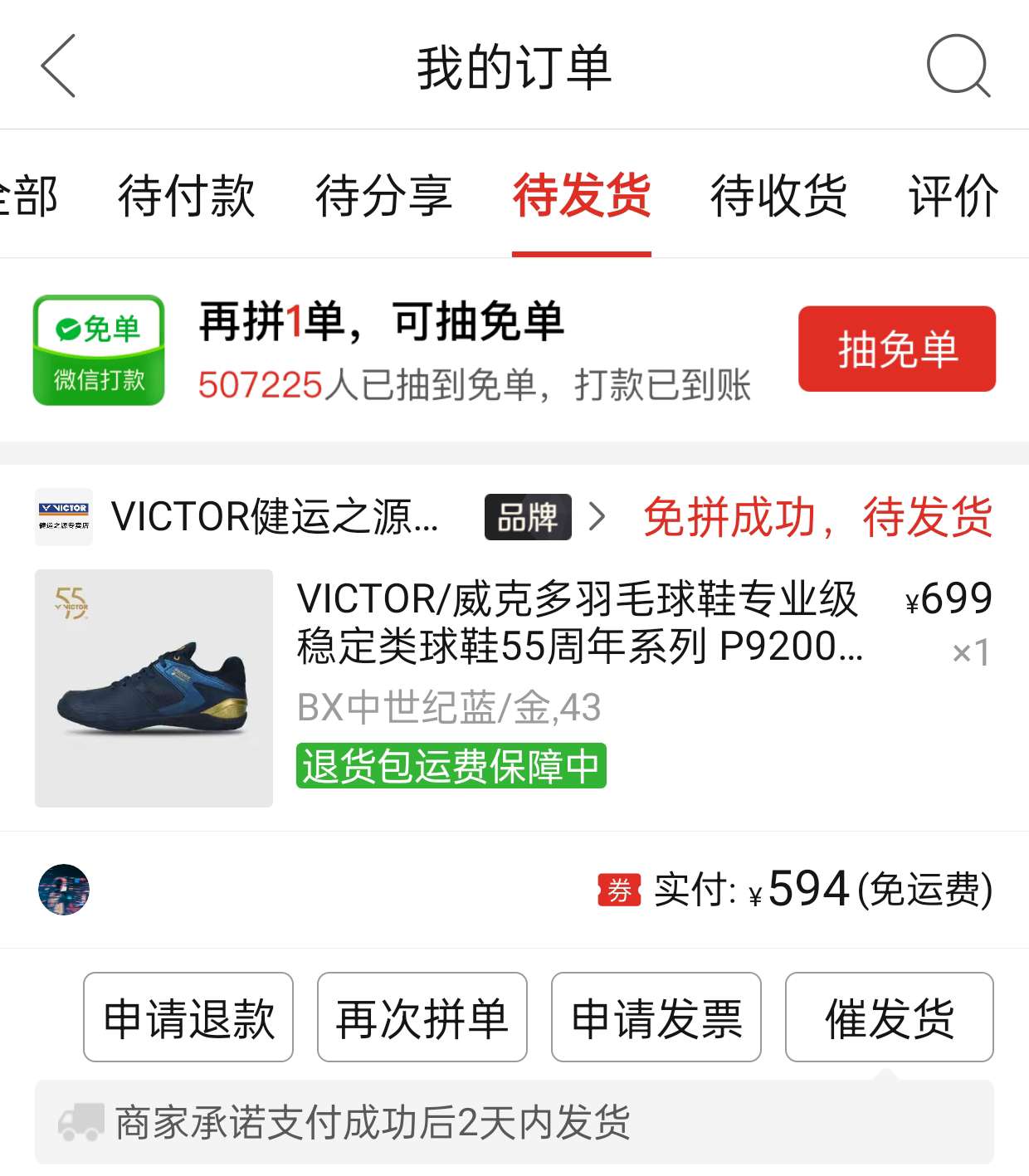Show the 全部 orders tab
Screen dimensions: 1029x1176
tap(29, 196)
